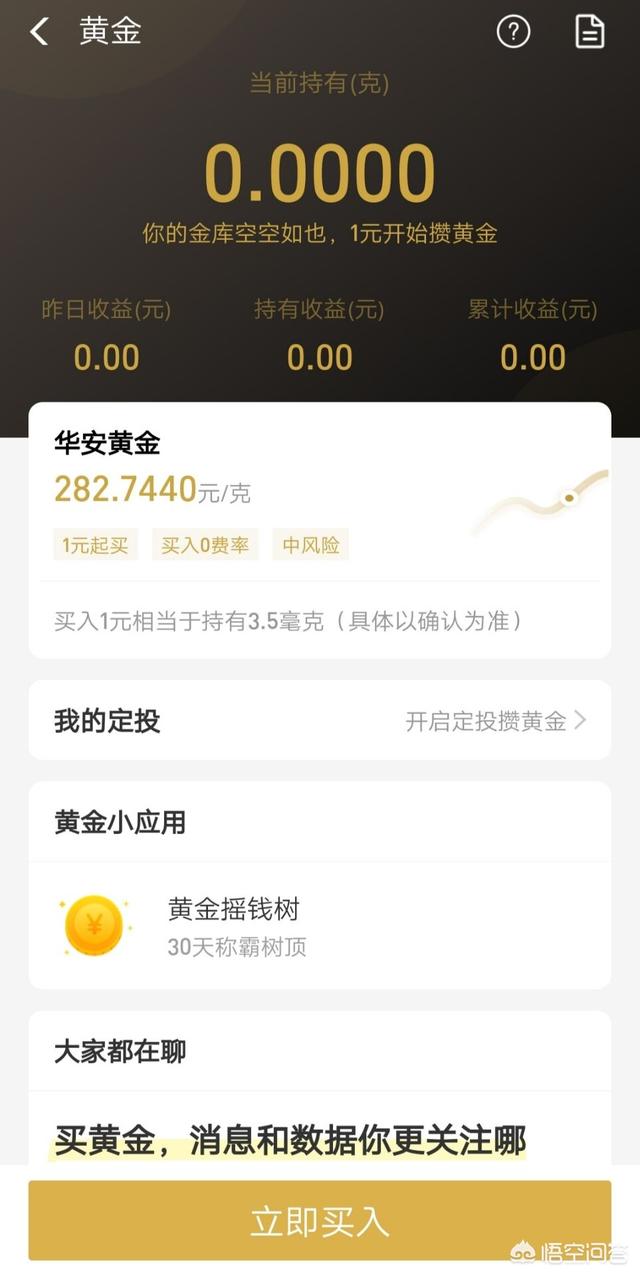Open the help question mark icon

513,32
